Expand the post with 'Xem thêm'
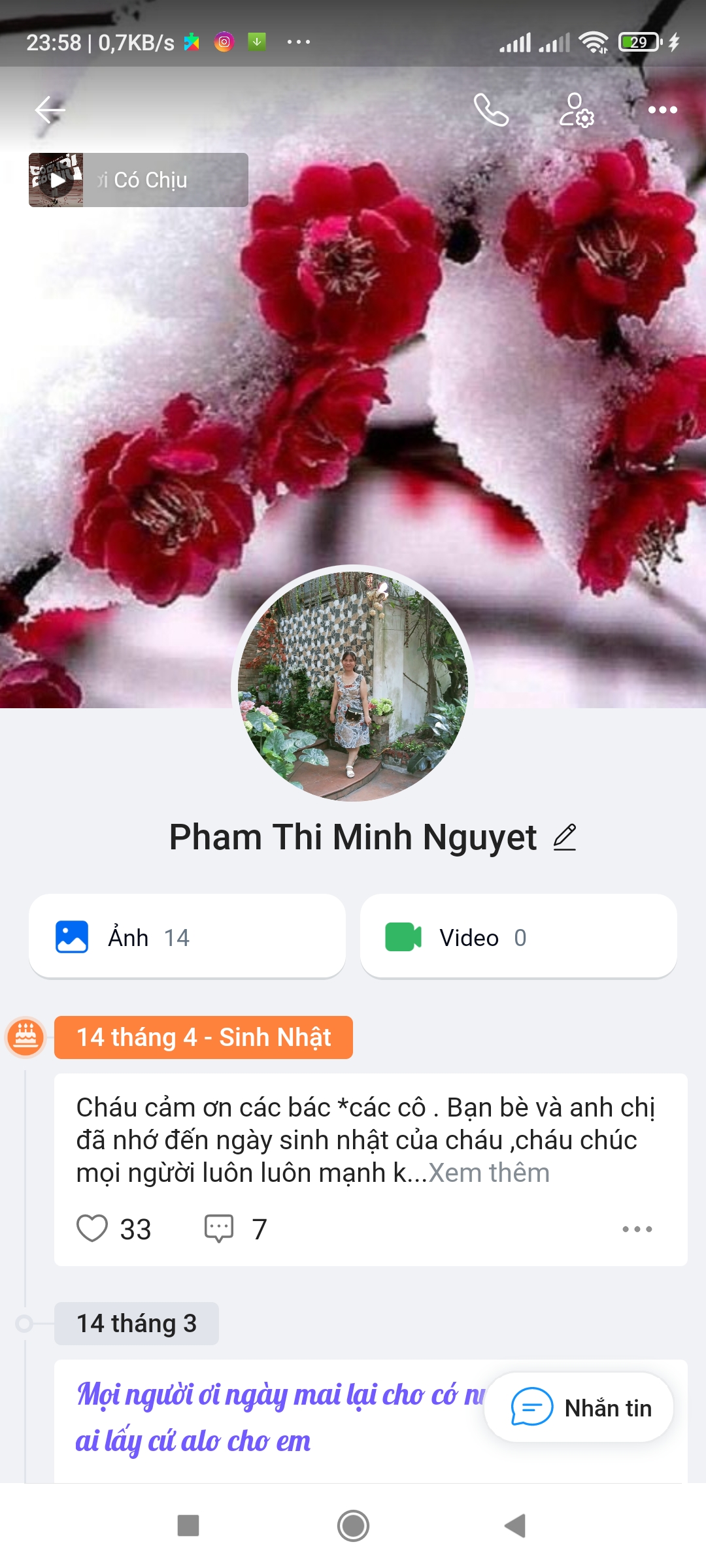706x1568 pixels. [489, 1171]
